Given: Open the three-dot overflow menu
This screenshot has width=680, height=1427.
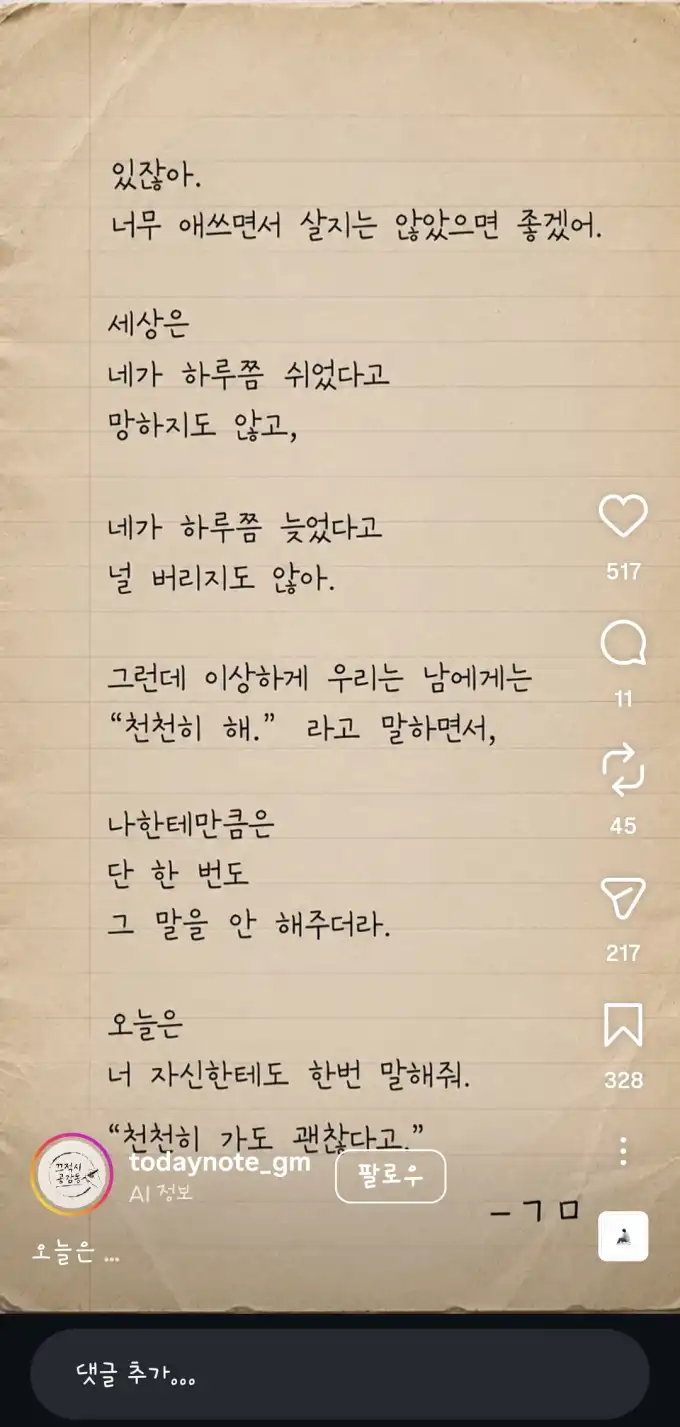Looking at the screenshot, I should (x=623, y=1151).
